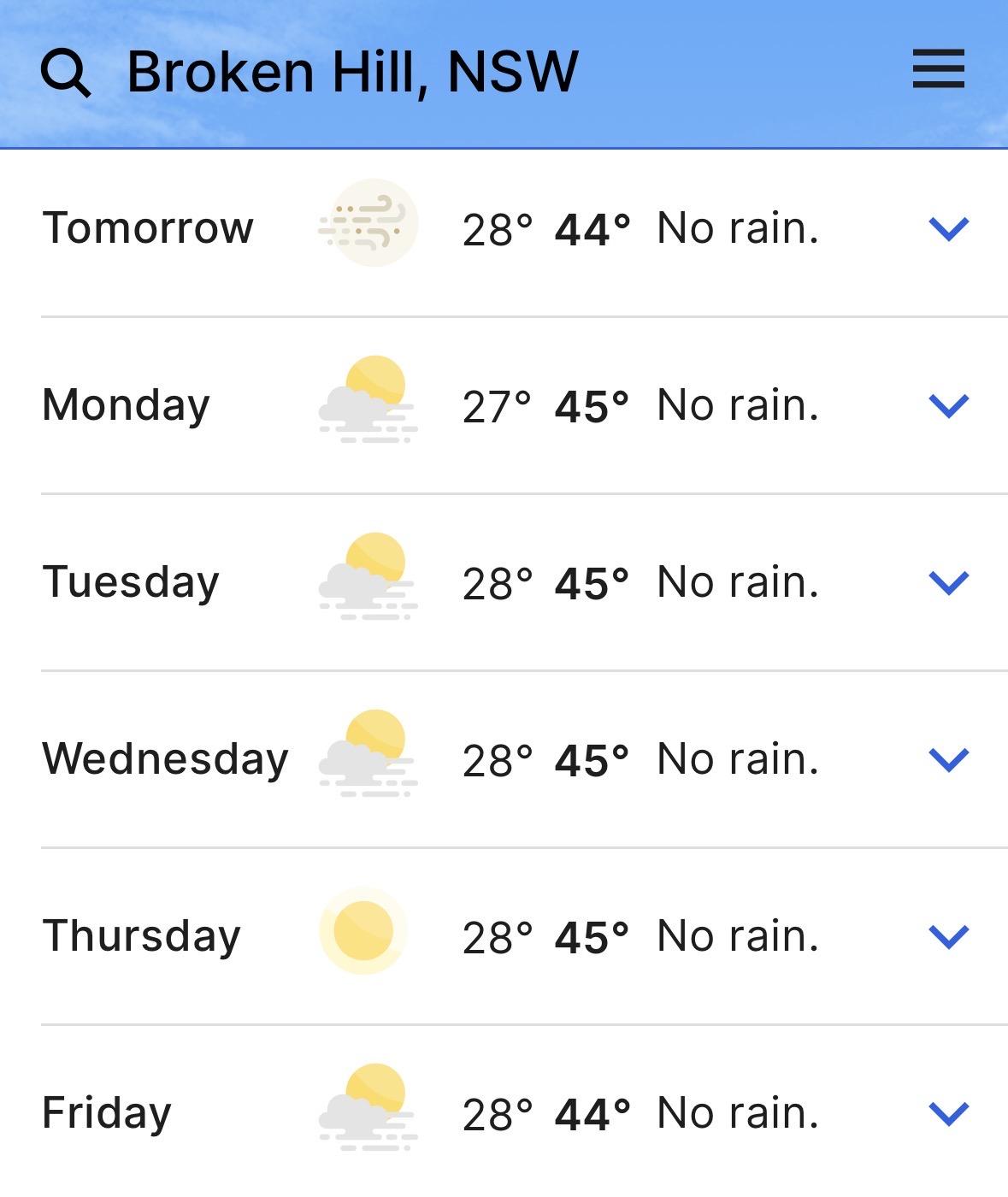Expand Tomorrow's forecast details
The image size is (1008, 1197).
point(948,228)
